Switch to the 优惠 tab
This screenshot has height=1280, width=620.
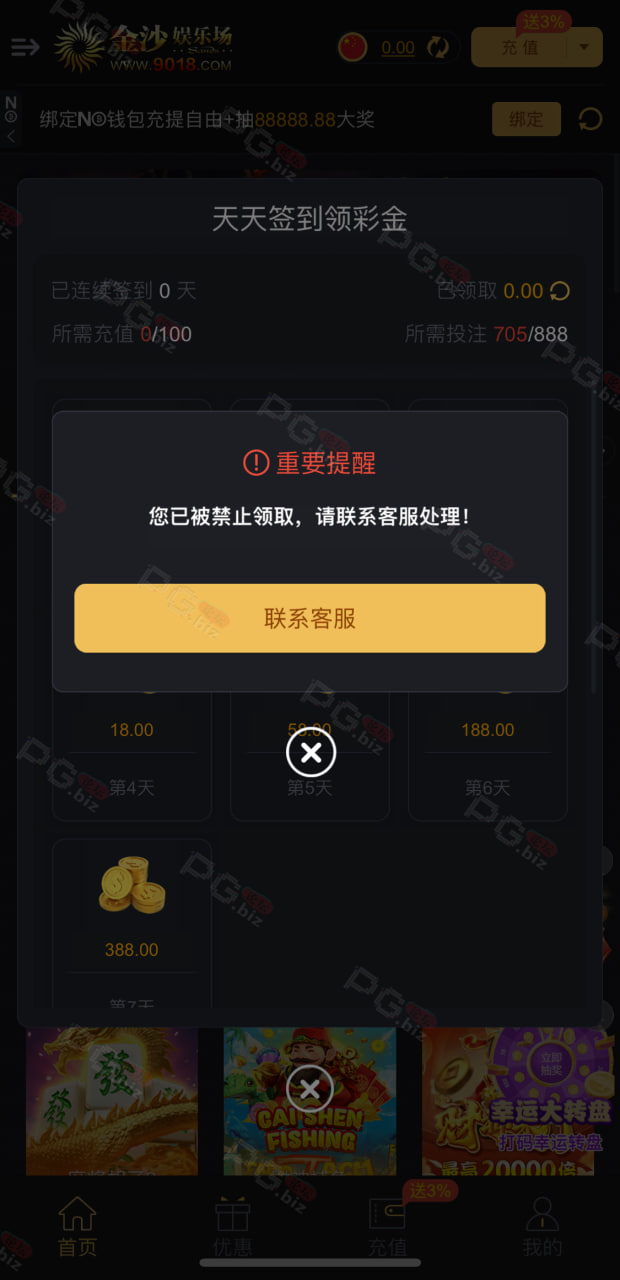(x=232, y=1228)
